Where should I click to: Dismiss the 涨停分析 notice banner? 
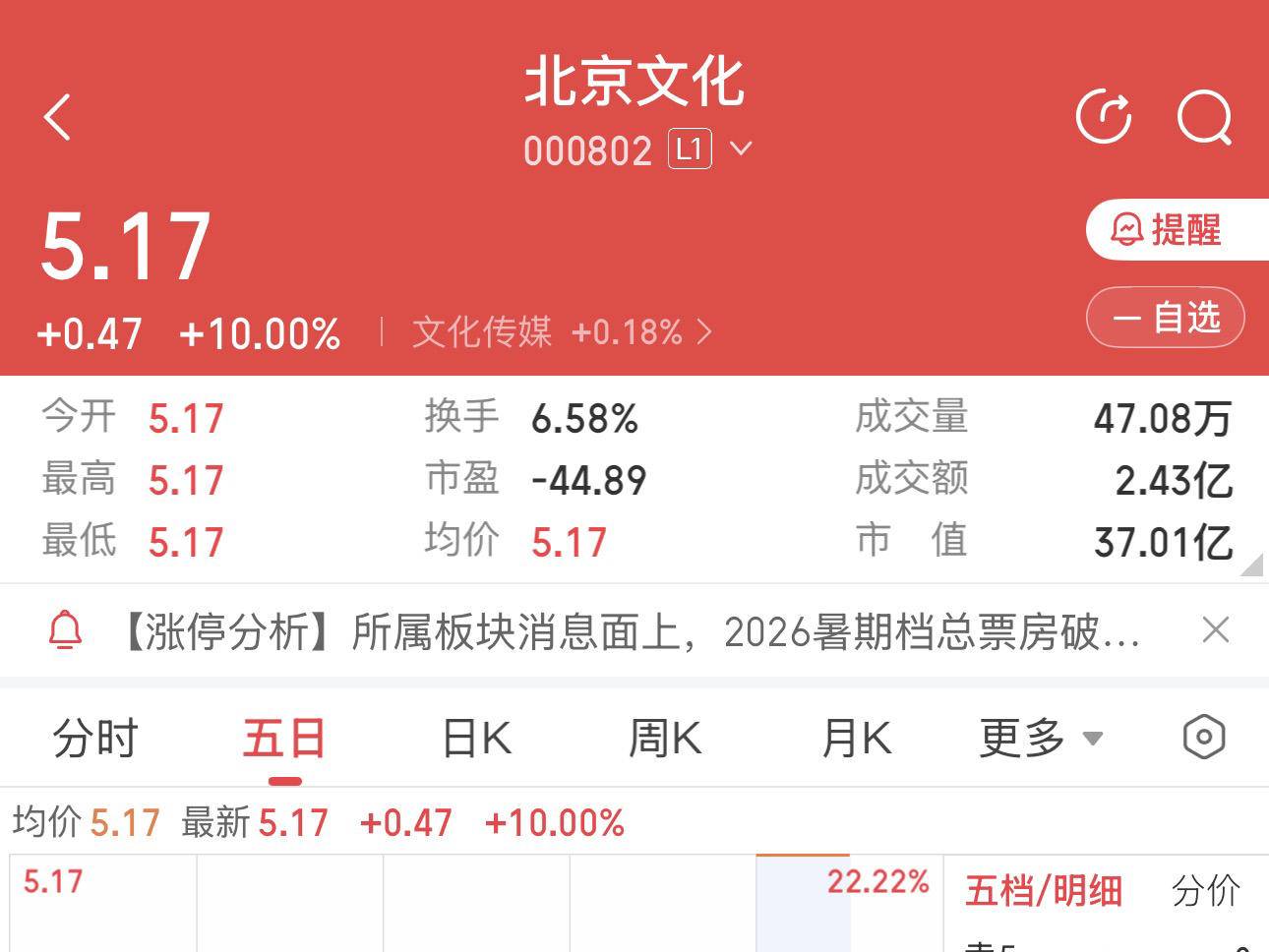click(1216, 629)
